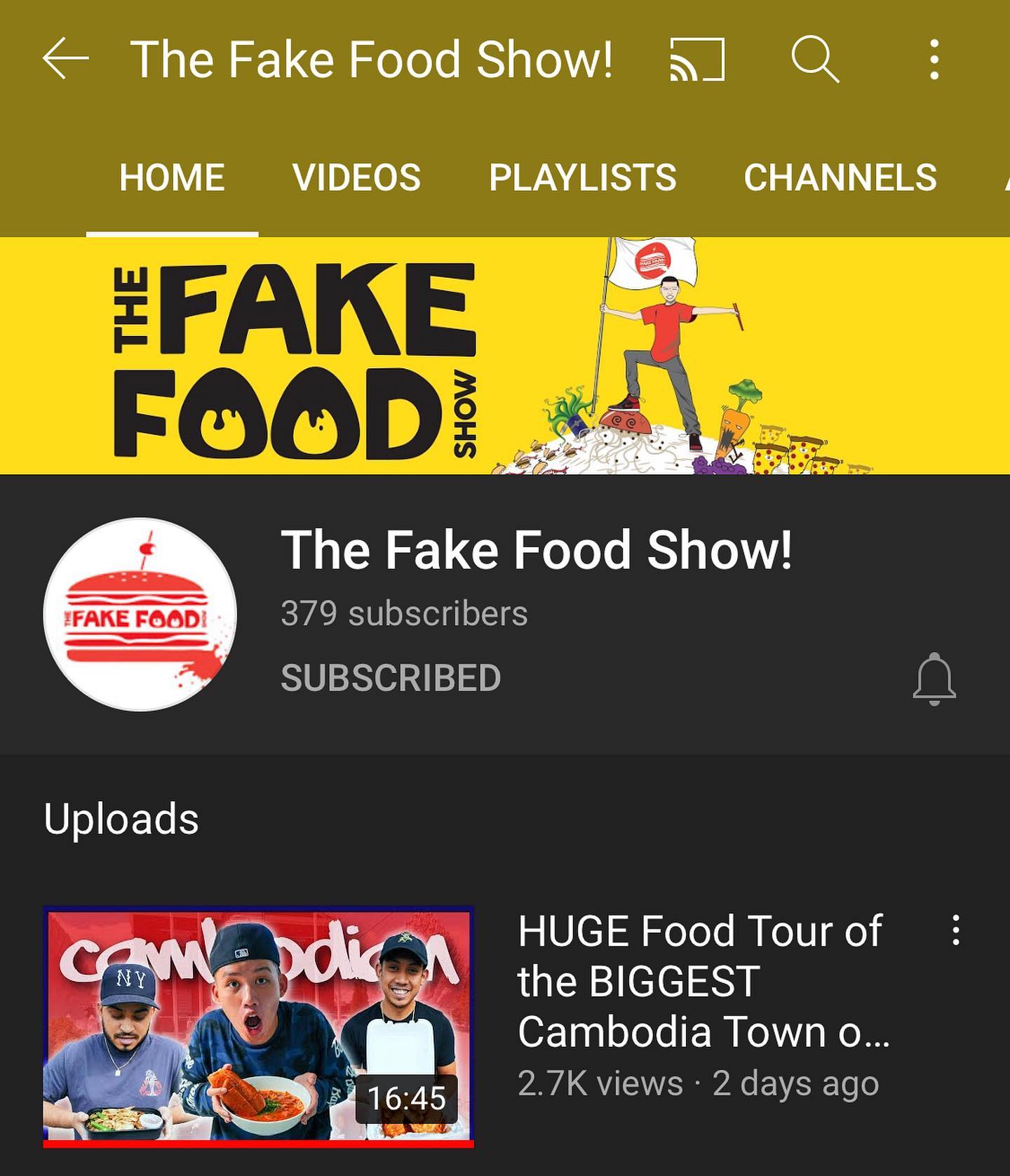Screen dimensions: 1010x1176
Task: Select the Home tab
Action: click(x=172, y=177)
